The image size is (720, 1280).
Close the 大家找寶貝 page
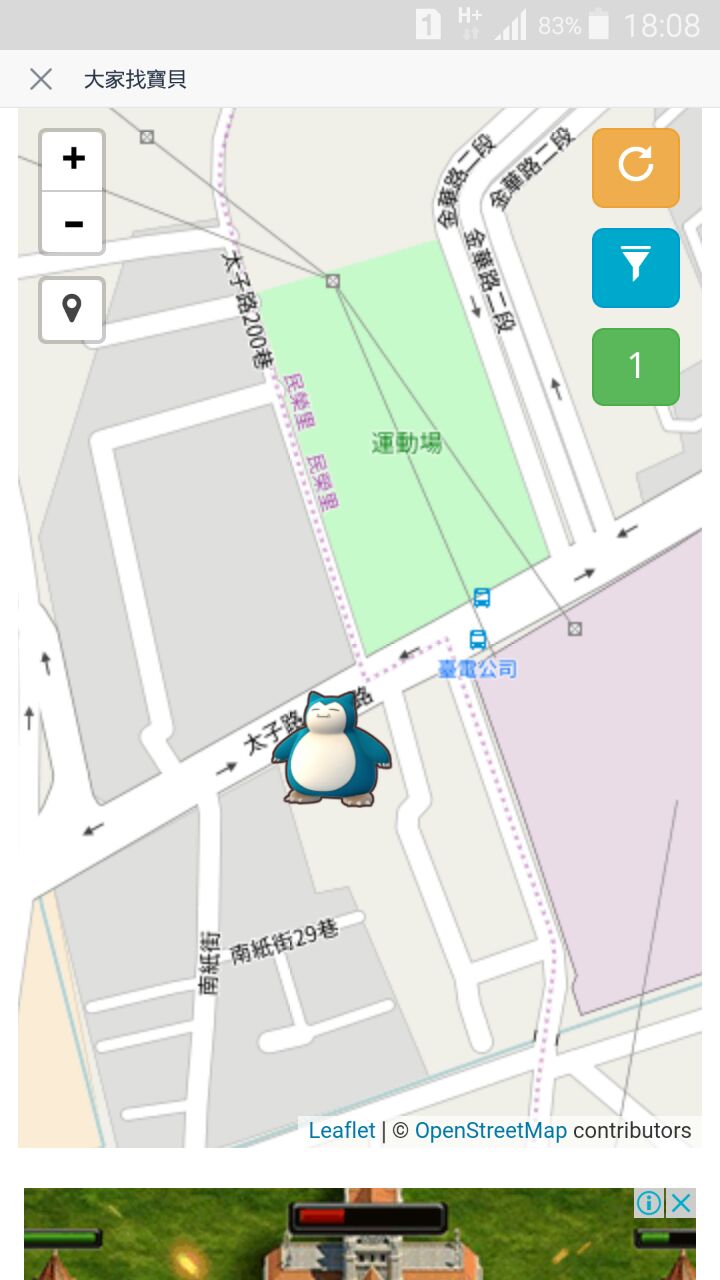click(41, 79)
